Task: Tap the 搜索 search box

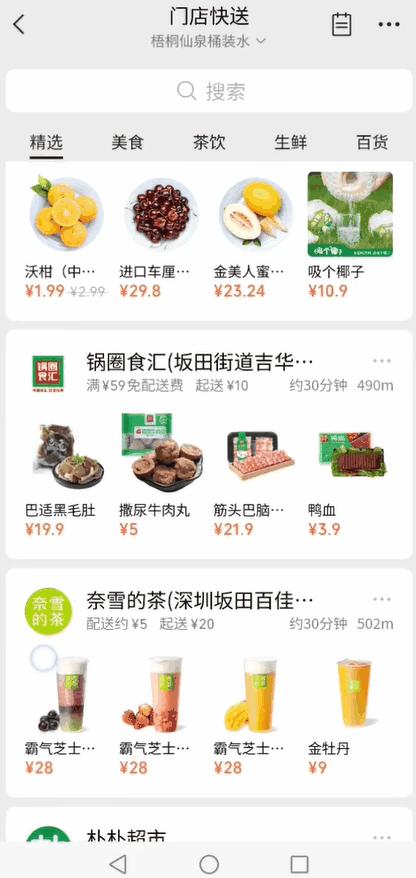Action: click(208, 91)
